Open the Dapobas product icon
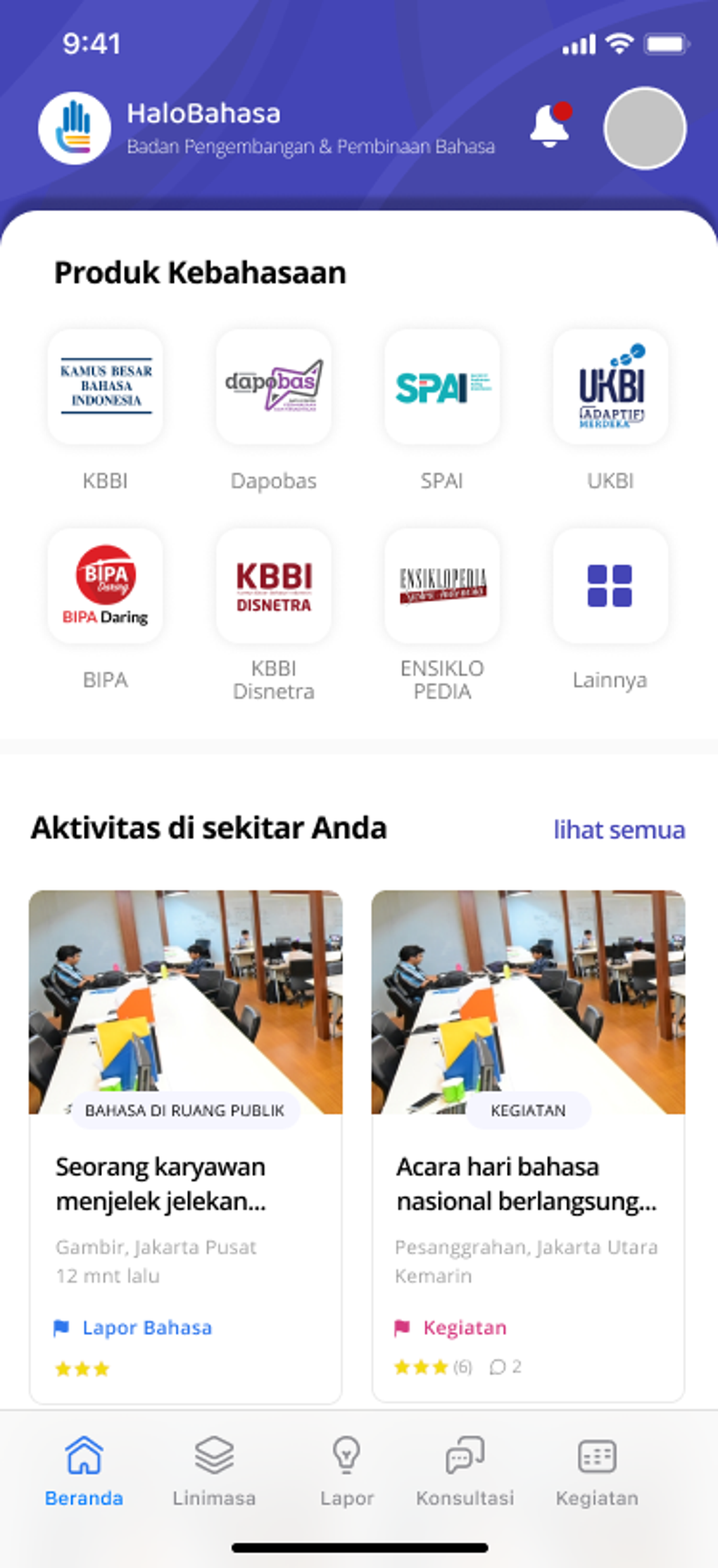The height and width of the screenshot is (1568, 718). click(273, 386)
